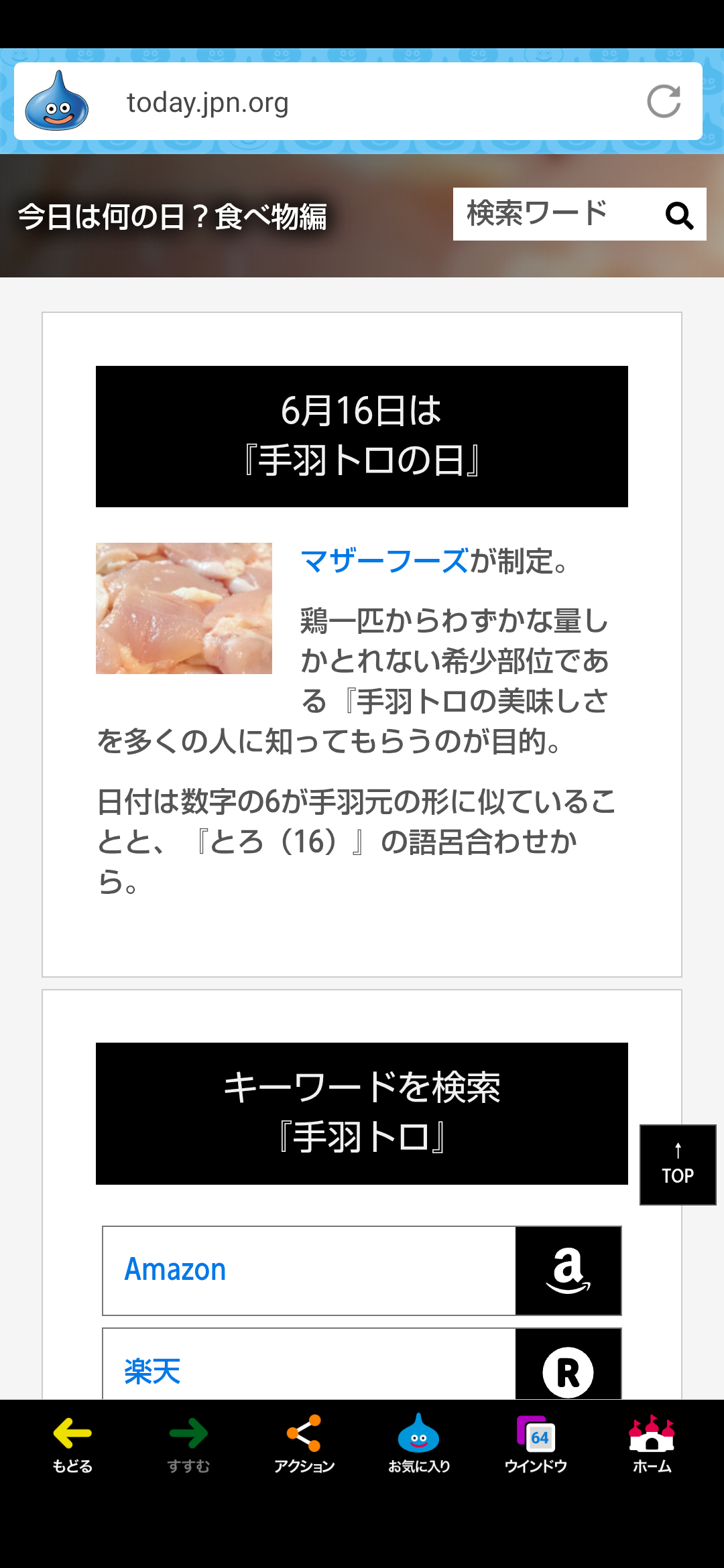Search 手羽トロ on 楽天
This screenshot has height=1568, width=724.
click(x=362, y=1367)
